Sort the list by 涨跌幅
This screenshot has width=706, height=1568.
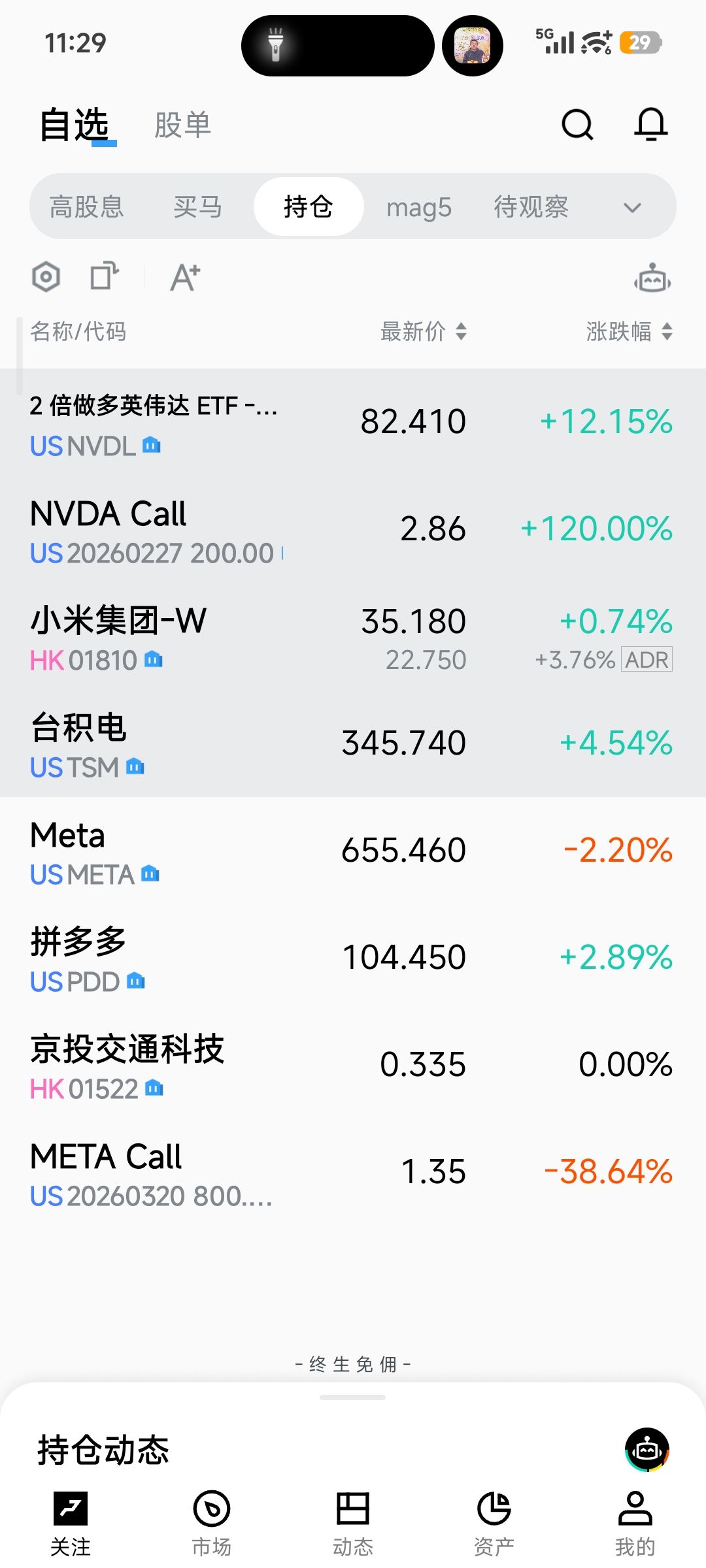[x=629, y=331]
